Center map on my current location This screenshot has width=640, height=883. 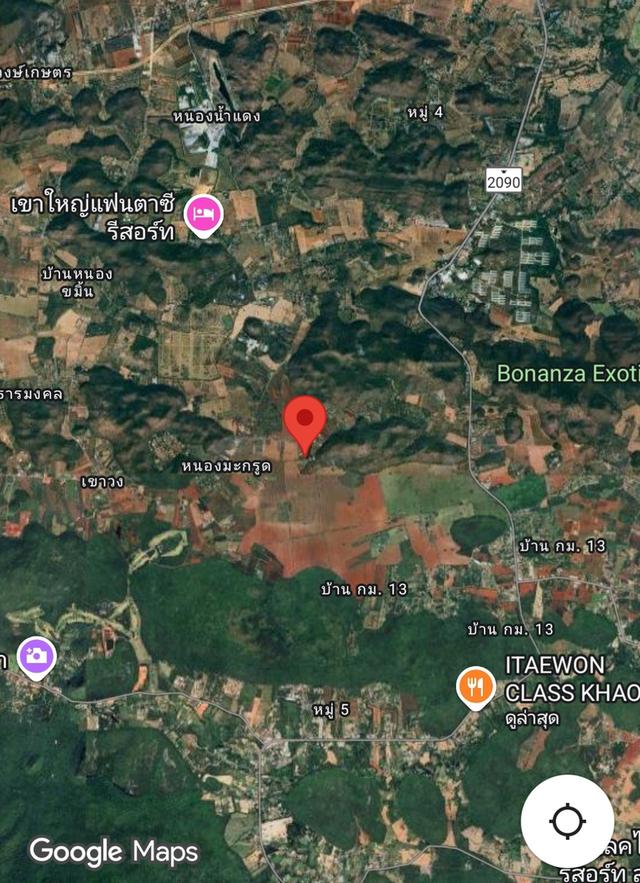coord(567,821)
